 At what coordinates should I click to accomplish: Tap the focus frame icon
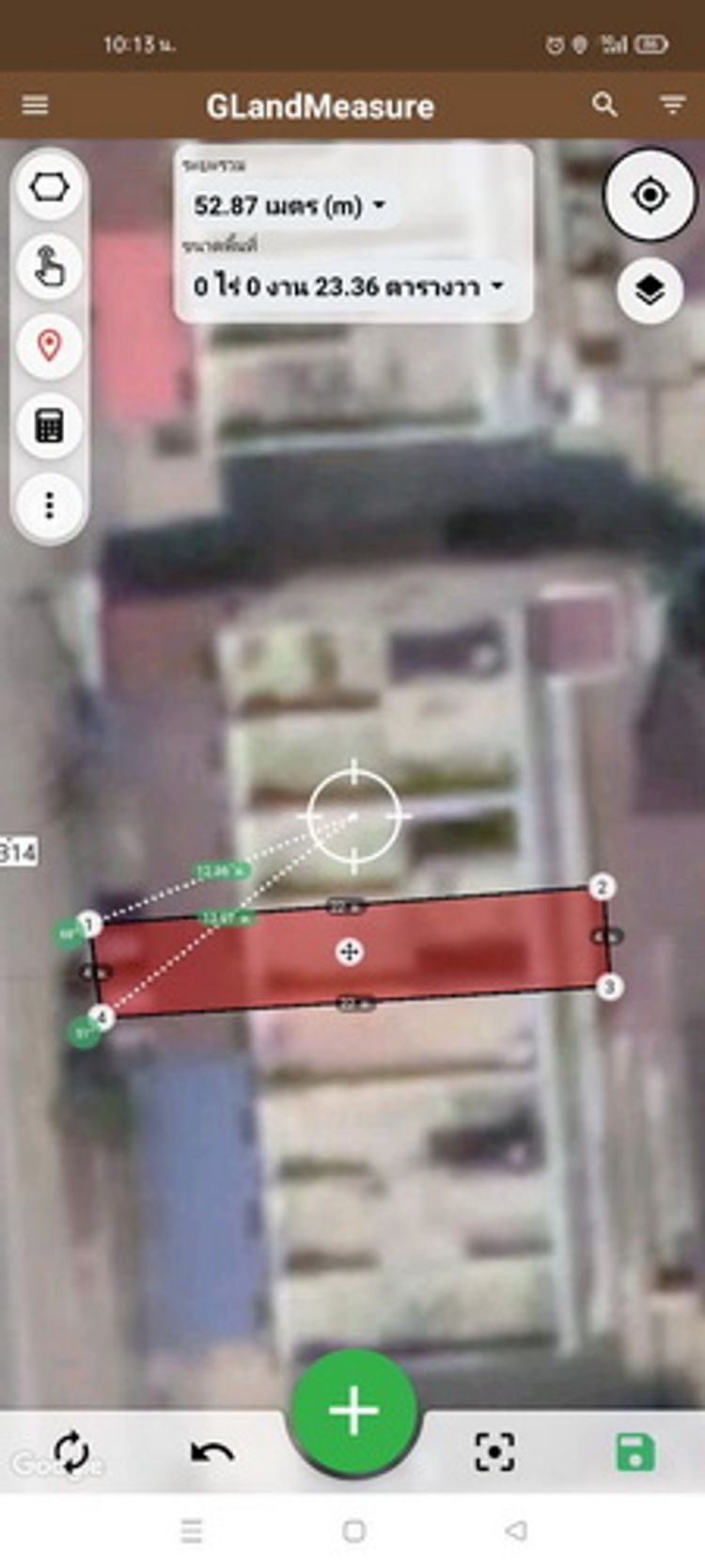pyautogui.click(x=493, y=1451)
